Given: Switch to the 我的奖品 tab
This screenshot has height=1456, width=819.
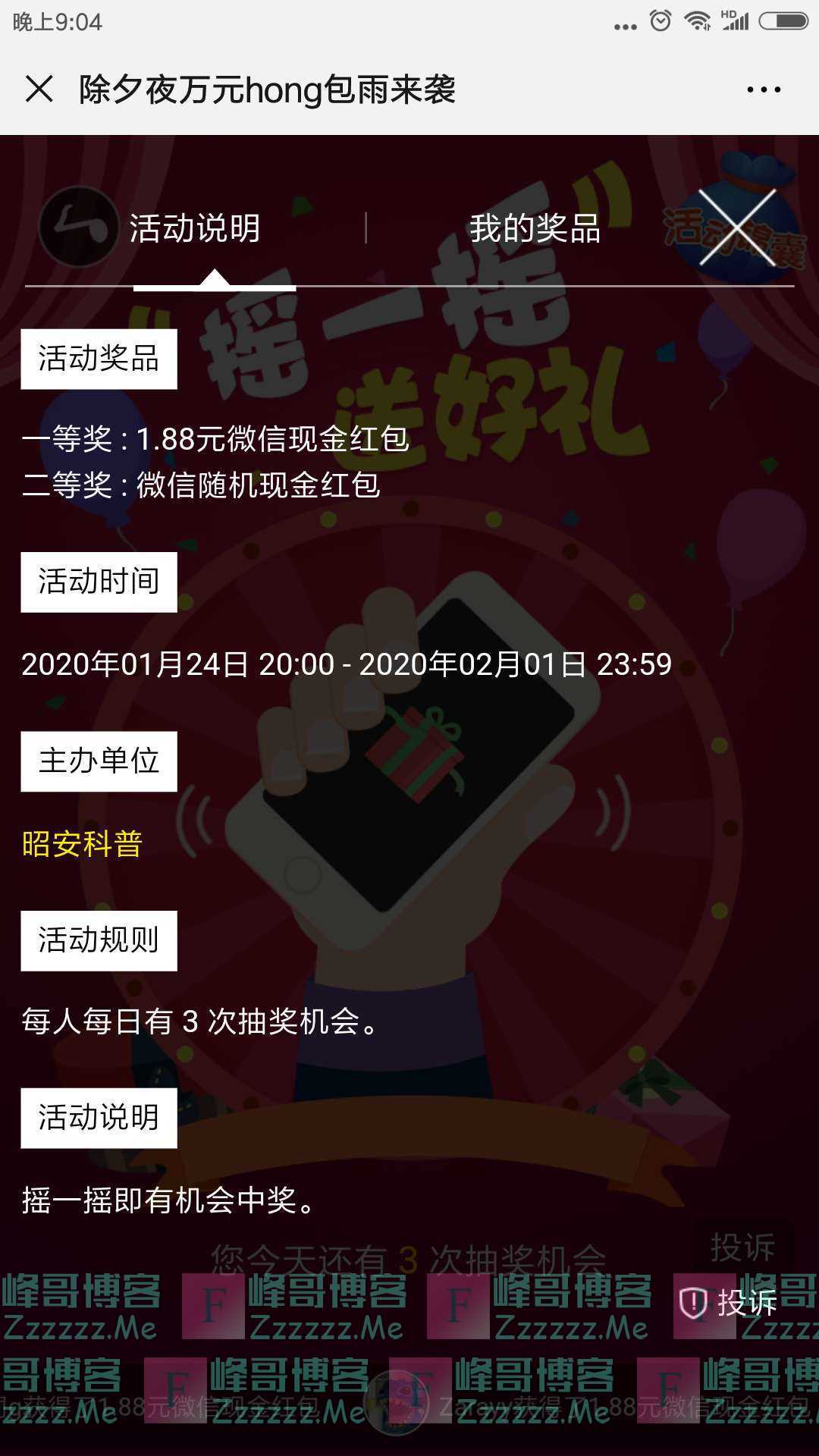Looking at the screenshot, I should [x=535, y=228].
